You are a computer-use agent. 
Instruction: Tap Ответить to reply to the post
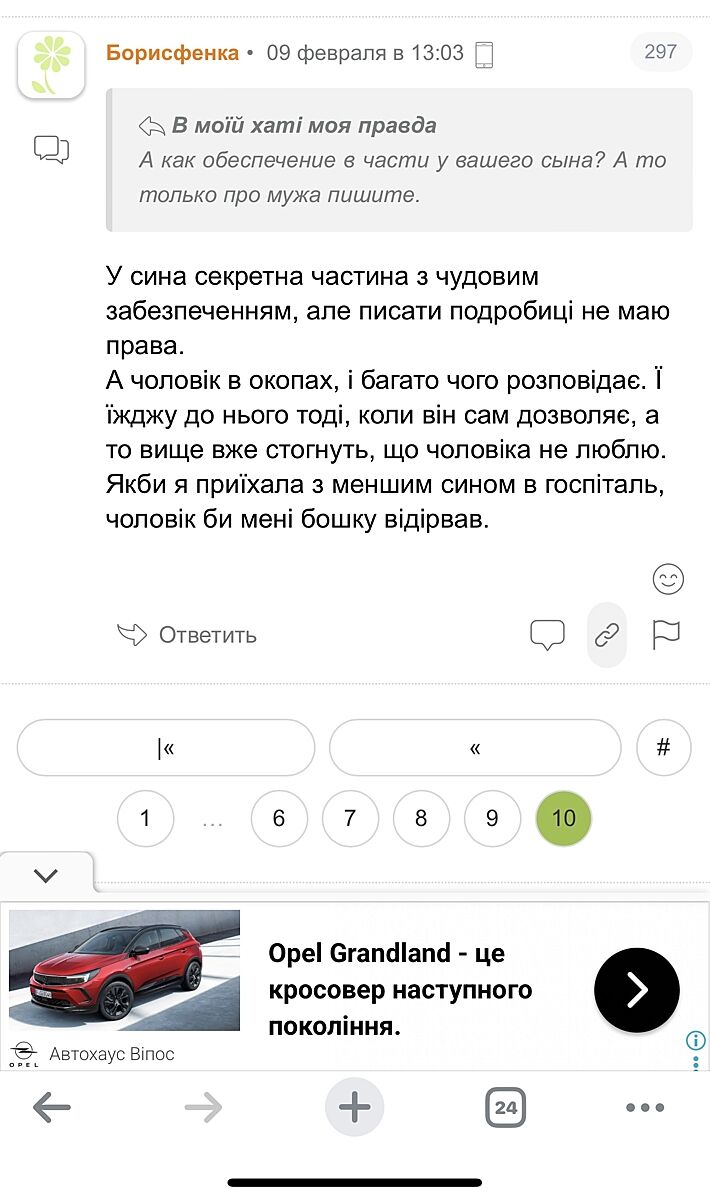tap(188, 635)
